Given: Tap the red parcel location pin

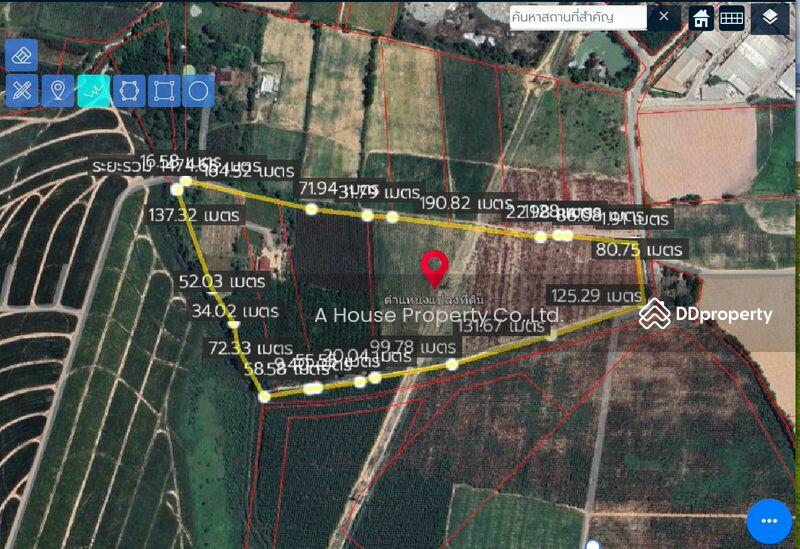Looking at the screenshot, I should tap(434, 267).
